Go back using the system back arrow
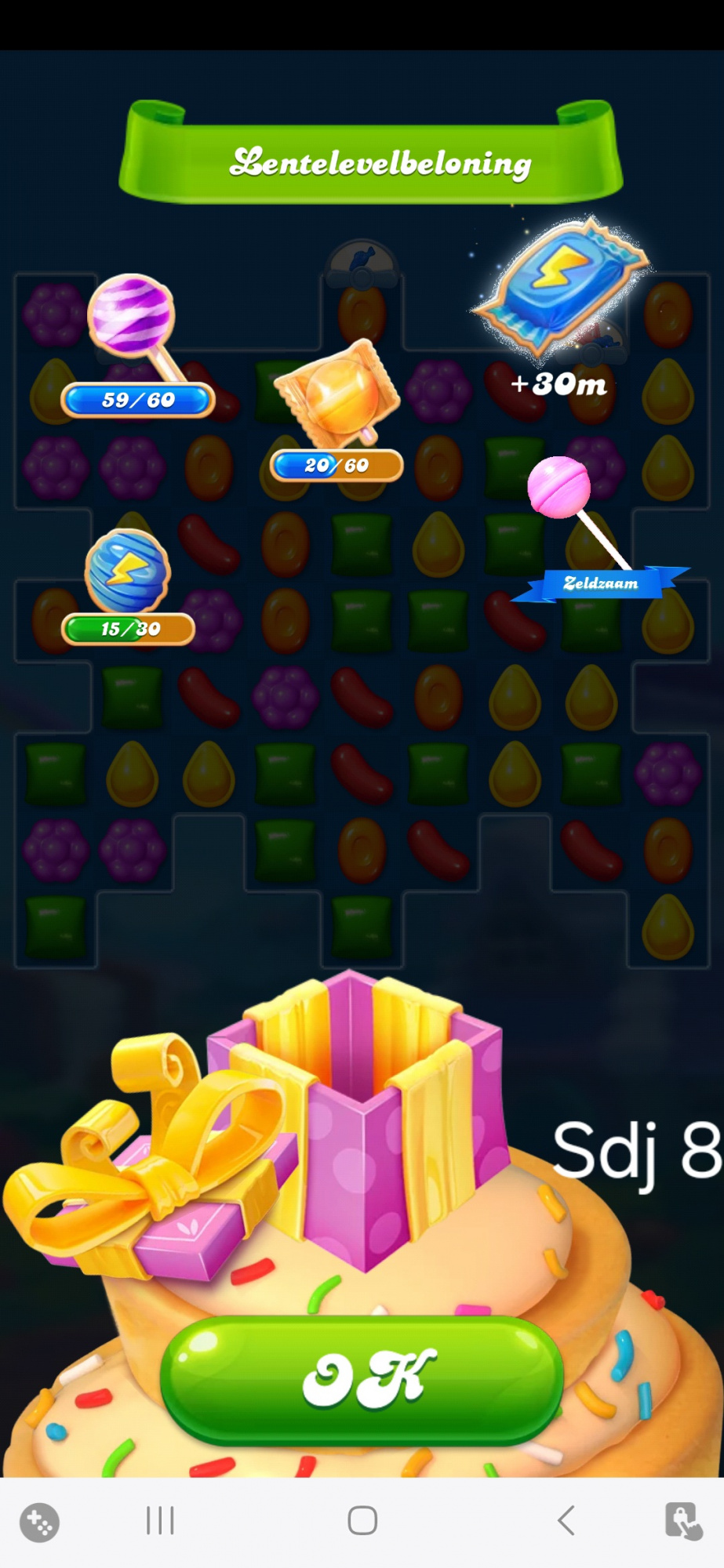724x1568 pixels. [x=566, y=1521]
